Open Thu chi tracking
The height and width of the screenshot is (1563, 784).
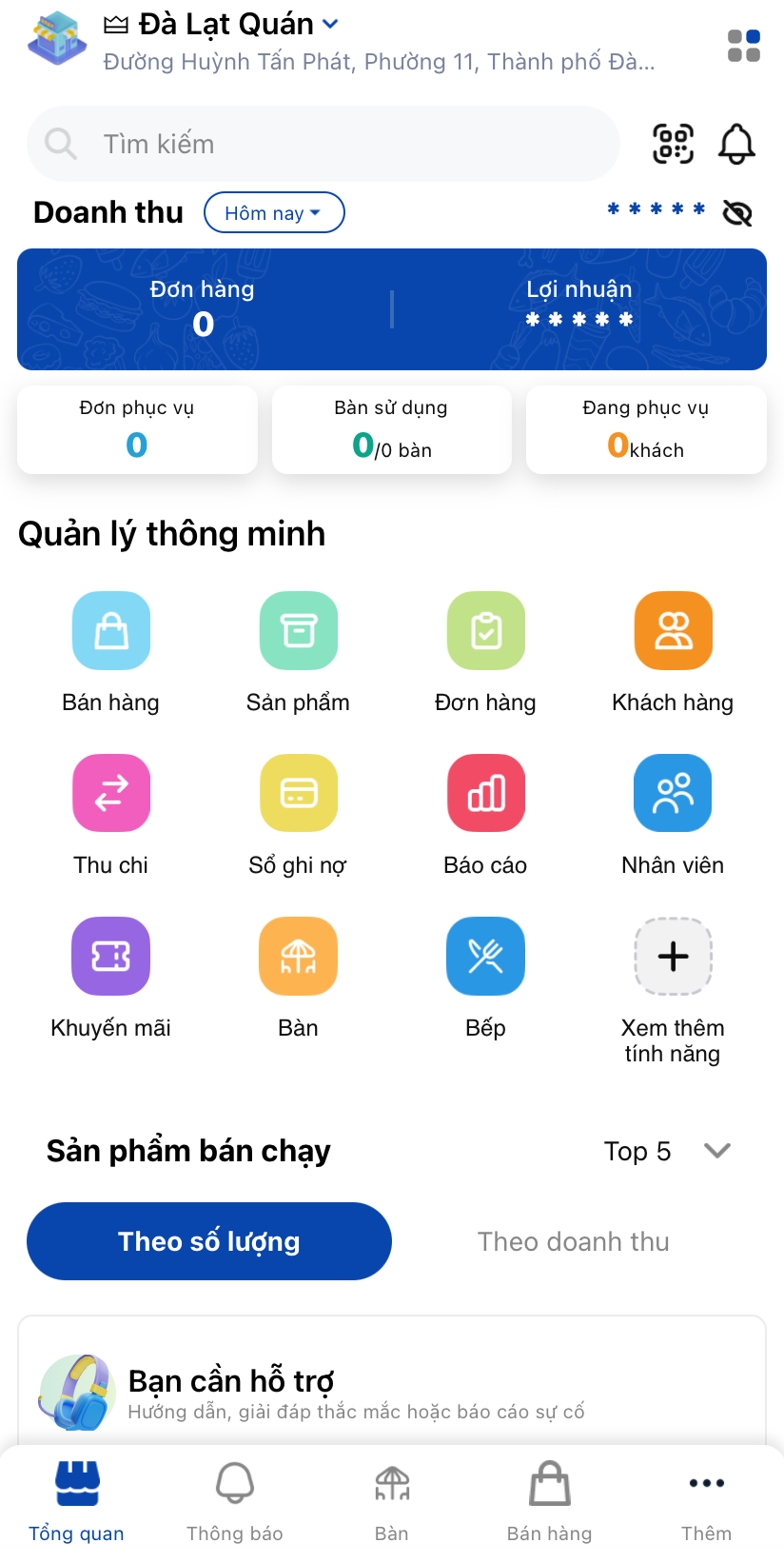click(111, 793)
